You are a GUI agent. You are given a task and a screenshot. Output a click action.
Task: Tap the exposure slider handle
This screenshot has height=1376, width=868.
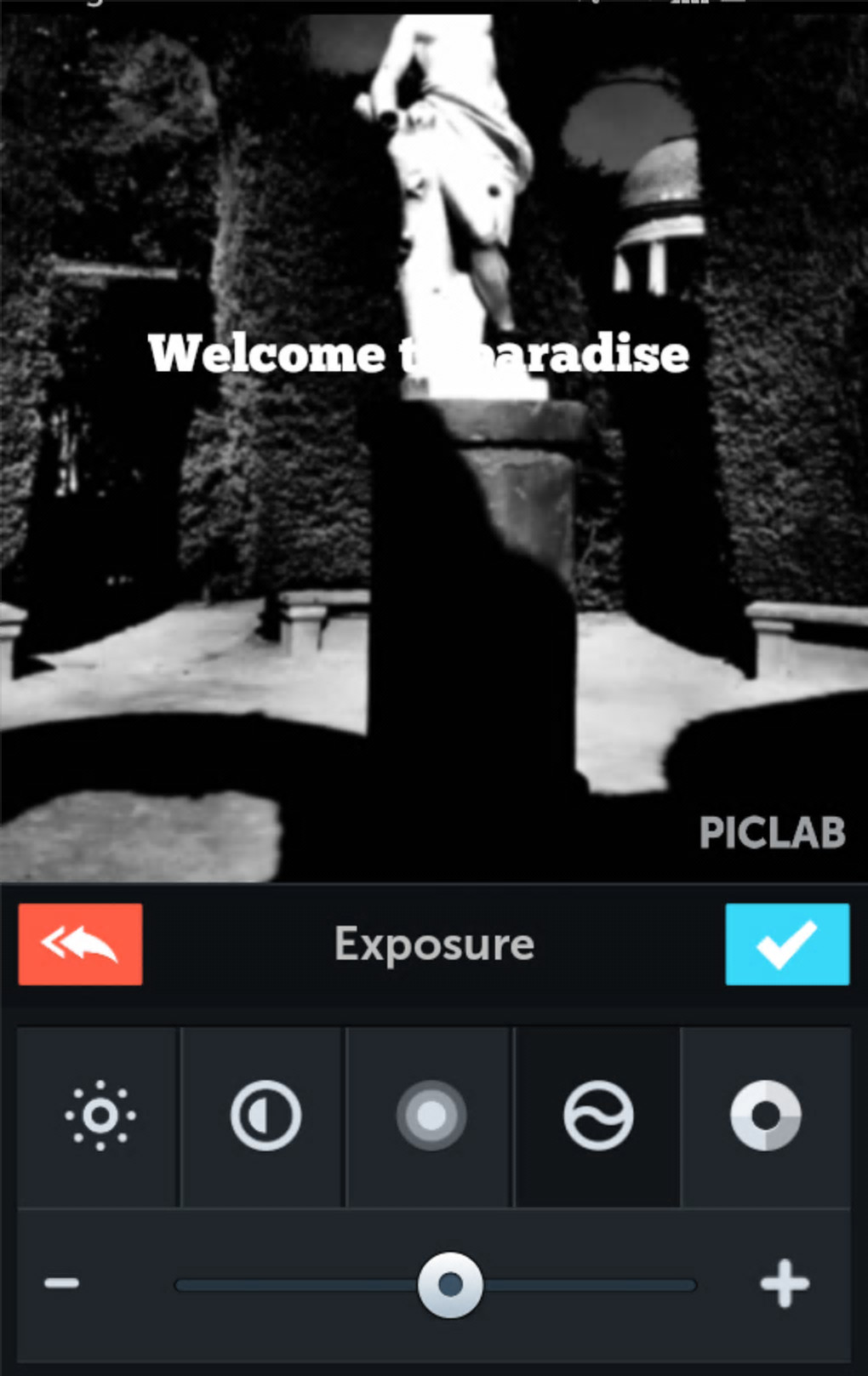coord(450,1284)
